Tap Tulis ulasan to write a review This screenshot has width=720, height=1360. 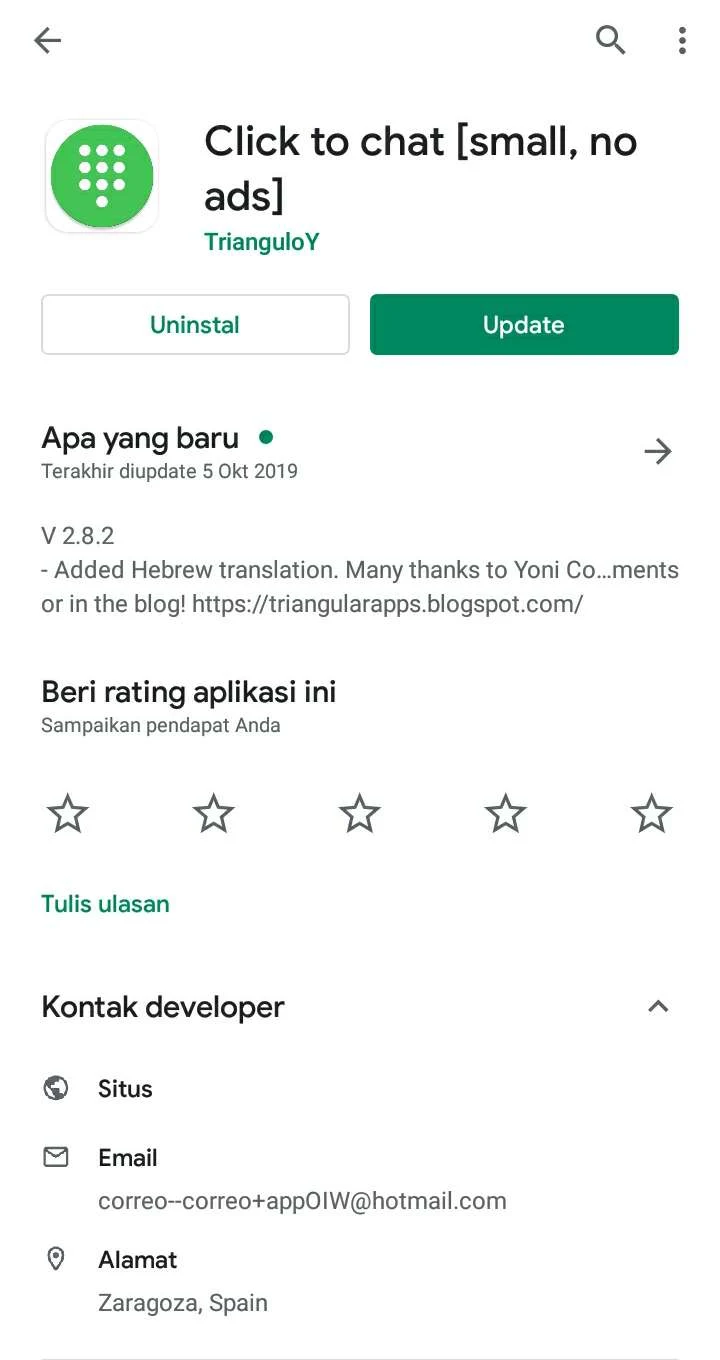click(x=105, y=904)
